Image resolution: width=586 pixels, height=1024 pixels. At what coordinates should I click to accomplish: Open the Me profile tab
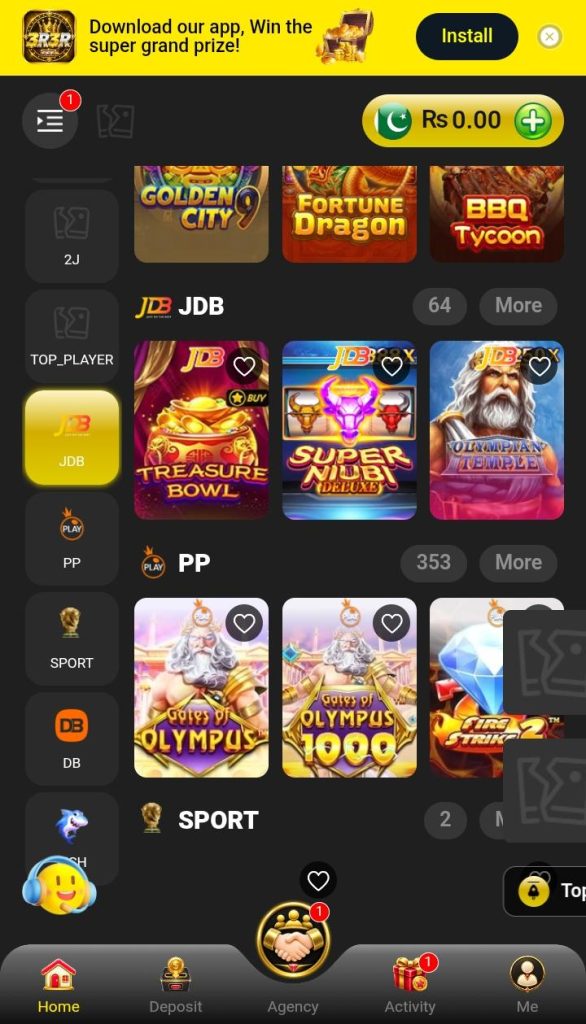tap(527, 986)
